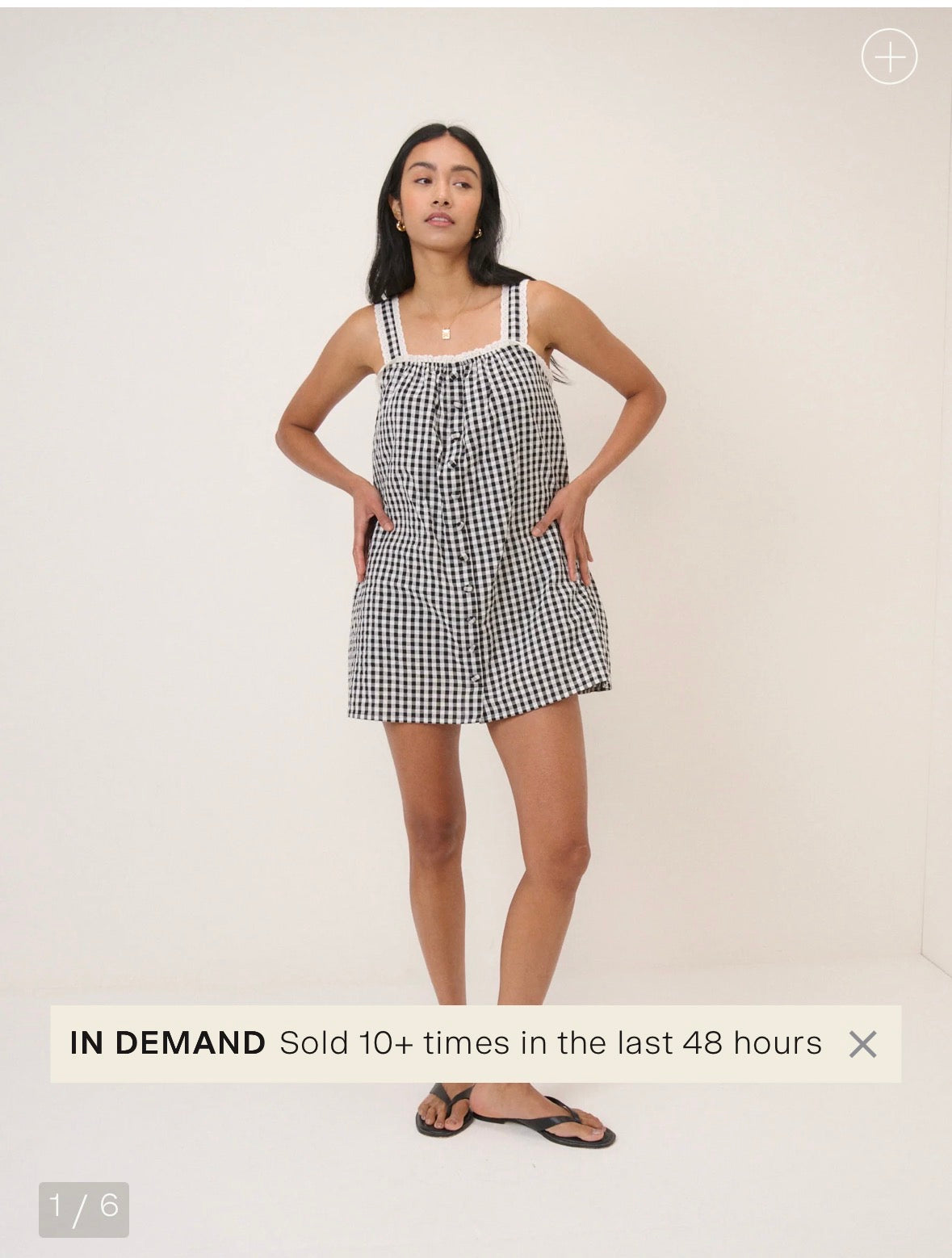952x1258 pixels.
Task: Select the IN DEMAND banner text
Action: pos(168,1044)
